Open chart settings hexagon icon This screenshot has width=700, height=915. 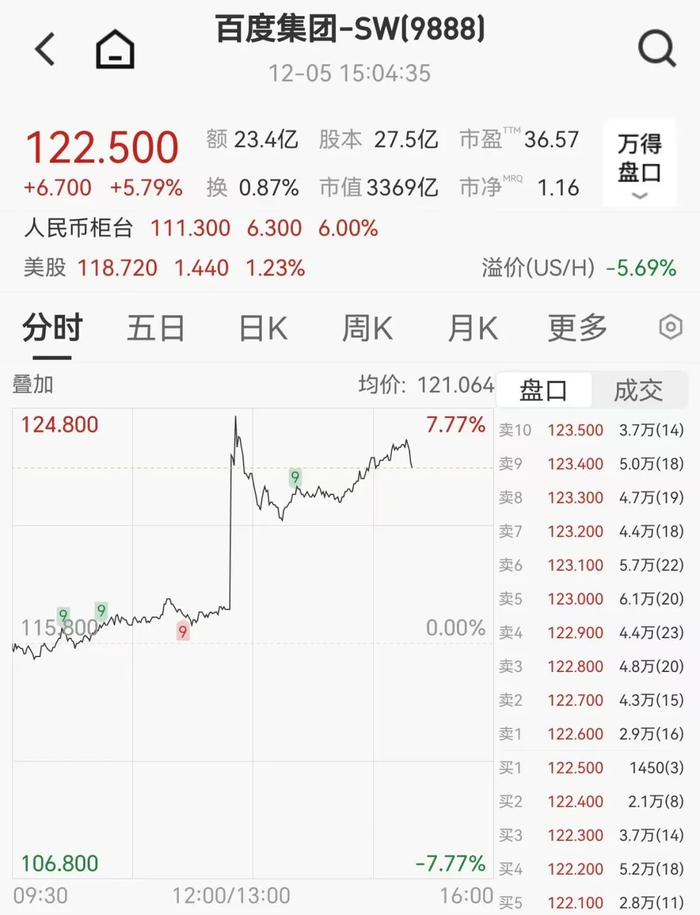click(671, 327)
